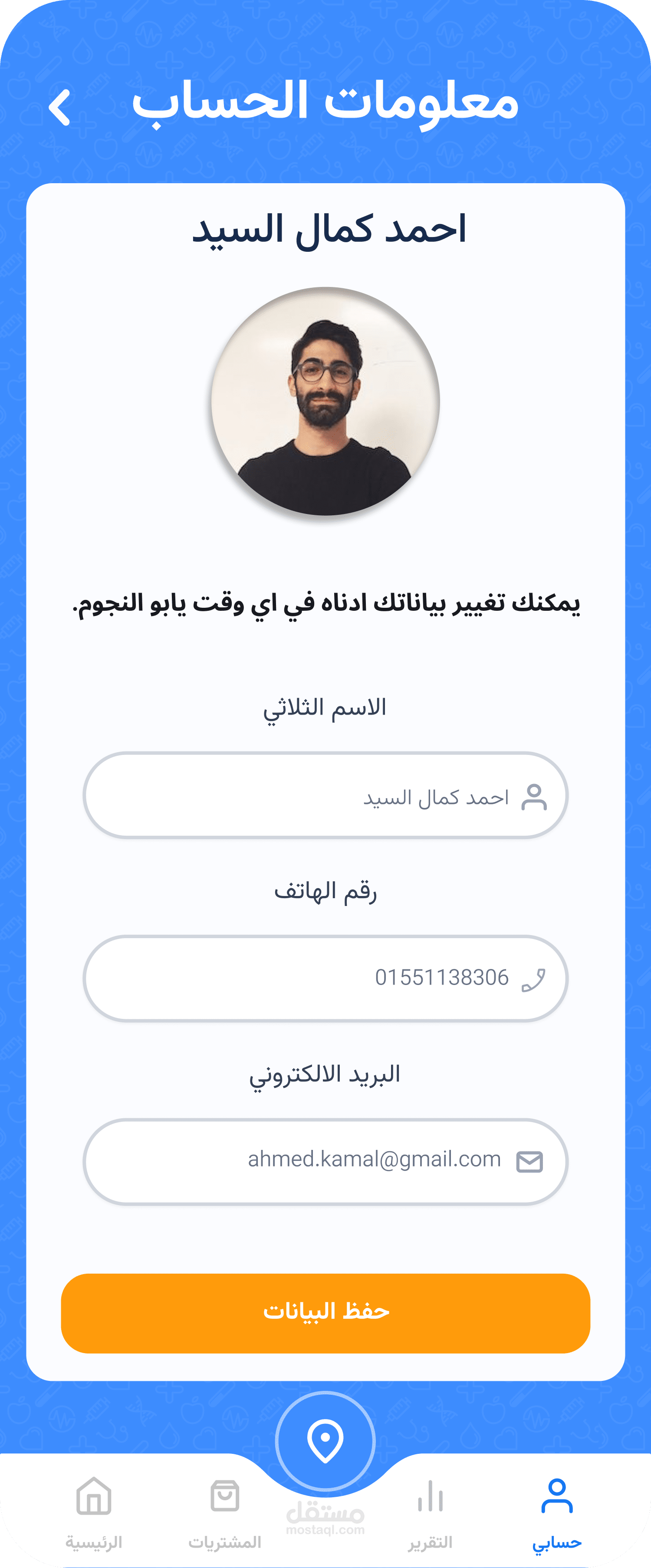Image resolution: width=651 pixels, height=1568 pixels.
Task: Open the location pin button
Action: tap(325, 1441)
